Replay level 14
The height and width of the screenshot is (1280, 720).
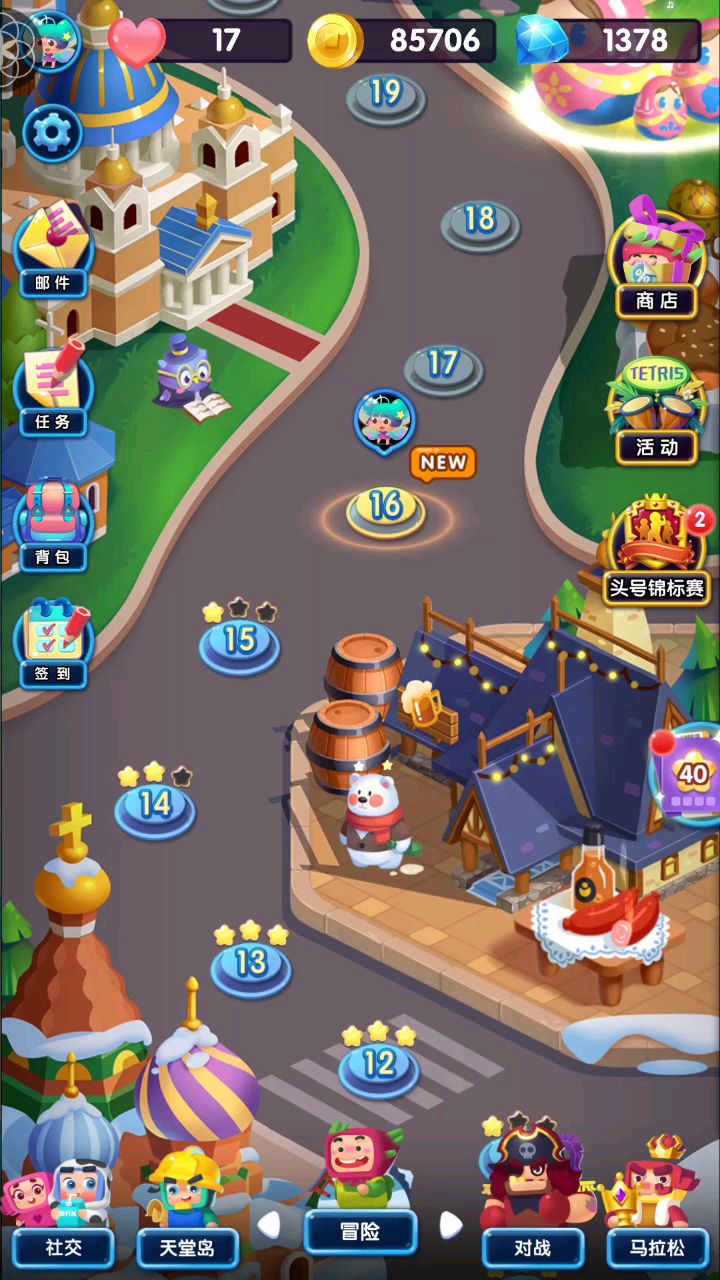pyautogui.click(x=155, y=806)
